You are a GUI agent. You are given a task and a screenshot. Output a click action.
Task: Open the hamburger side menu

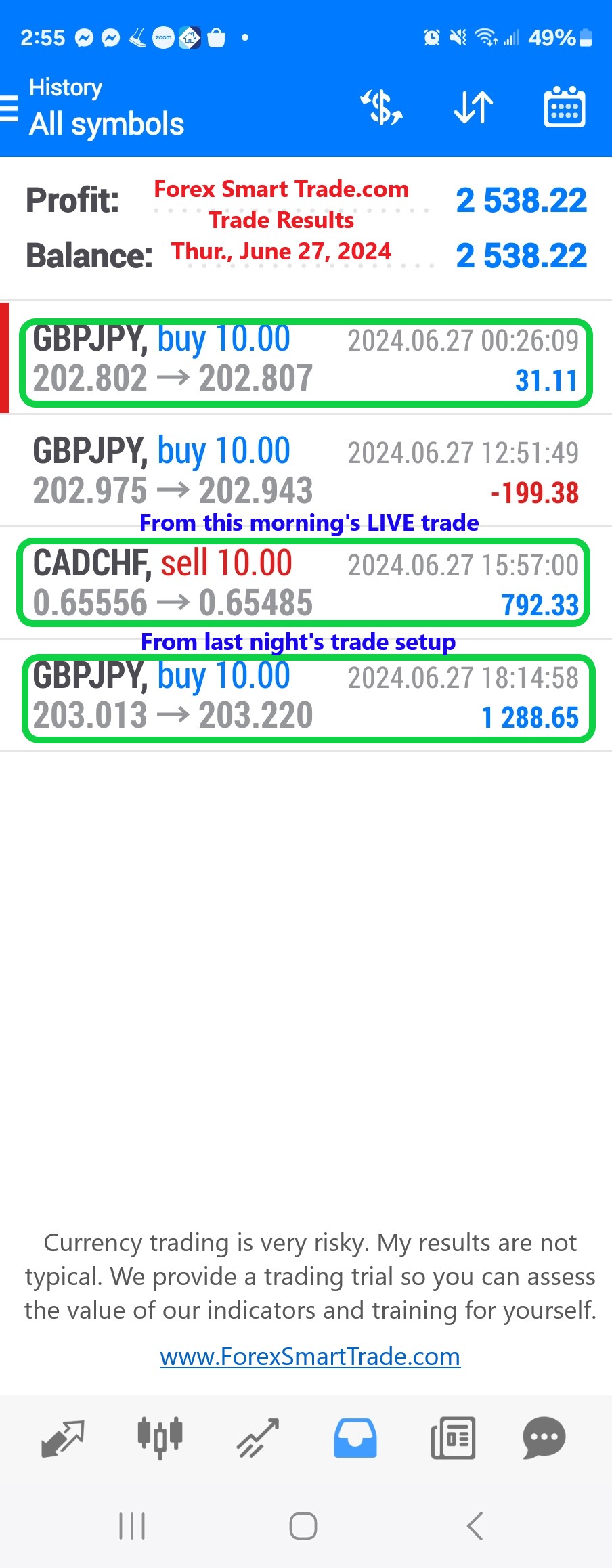pyautogui.click(x=9, y=108)
